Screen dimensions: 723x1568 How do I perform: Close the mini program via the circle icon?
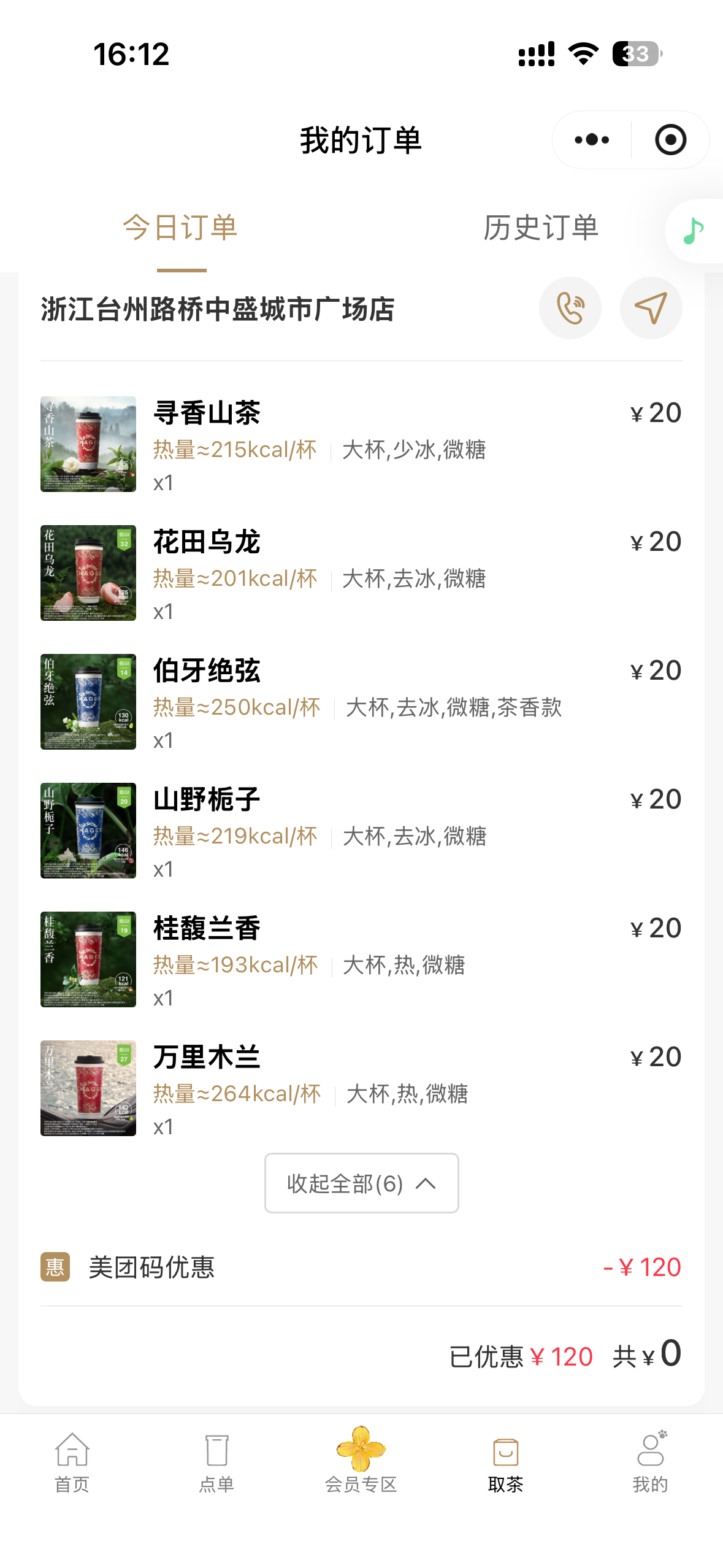pyautogui.click(x=670, y=140)
